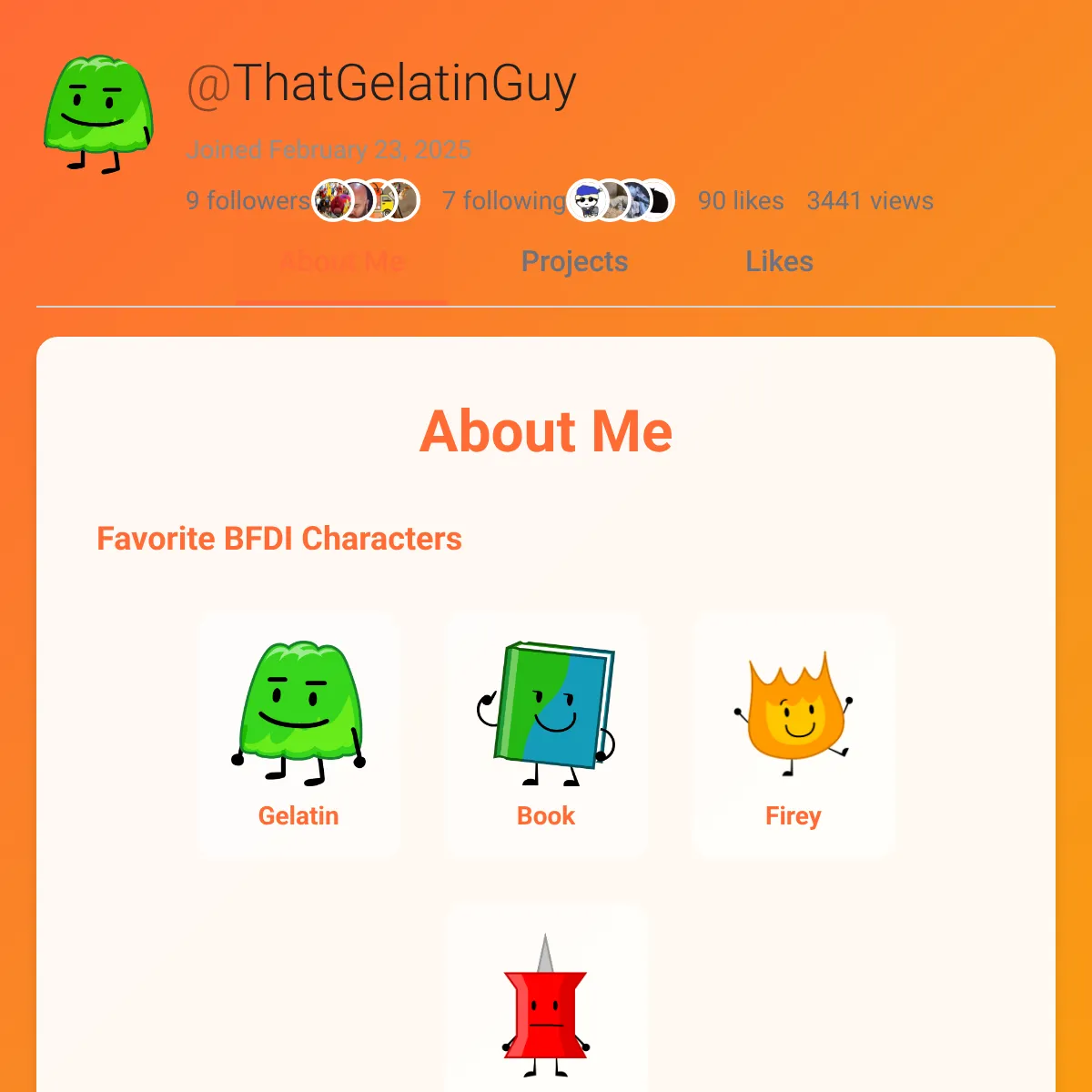Select the About Me tab

341,262
